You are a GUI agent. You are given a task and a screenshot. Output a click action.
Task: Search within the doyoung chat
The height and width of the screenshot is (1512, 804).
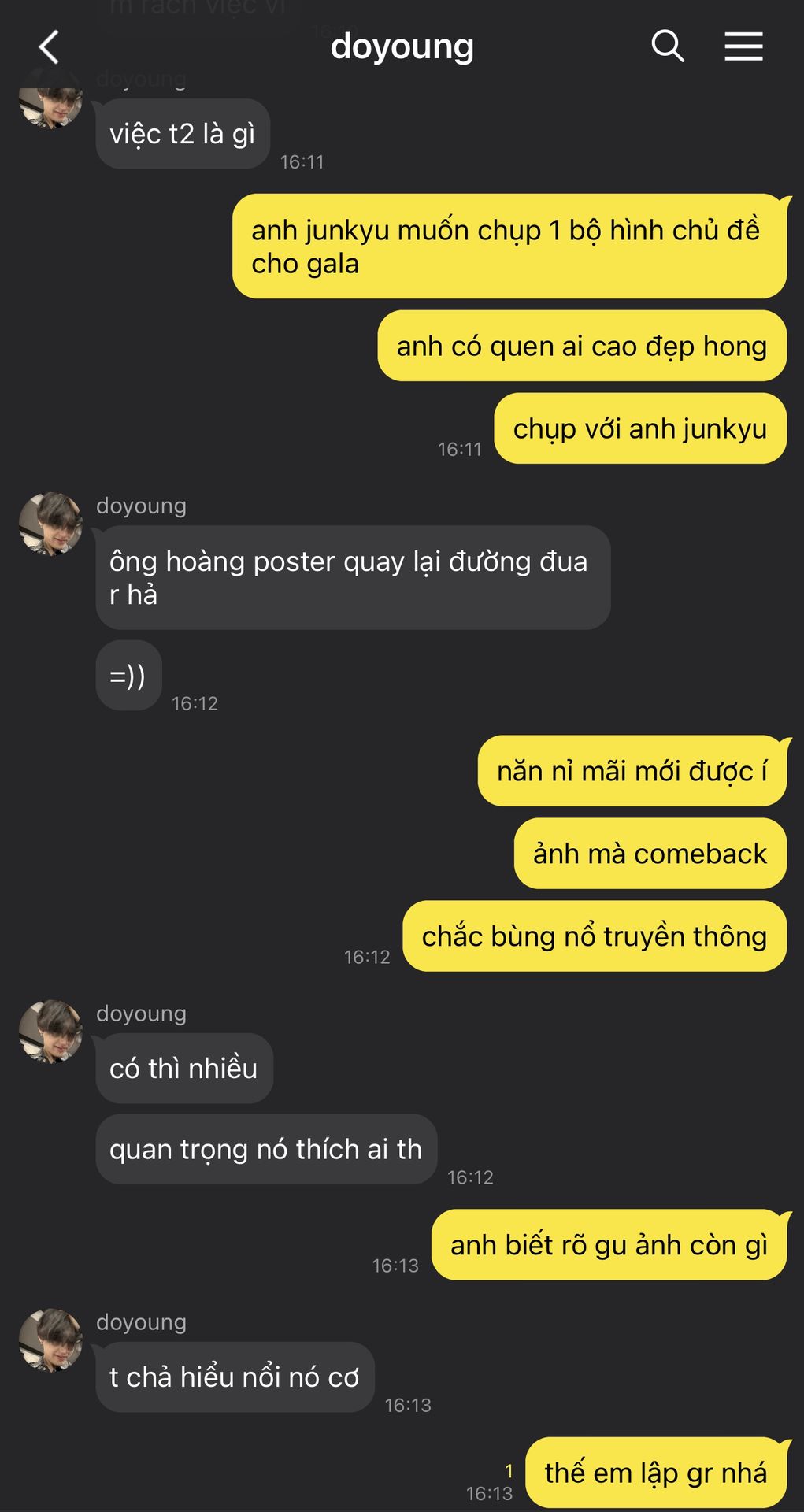pyautogui.click(x=667, y=46)
